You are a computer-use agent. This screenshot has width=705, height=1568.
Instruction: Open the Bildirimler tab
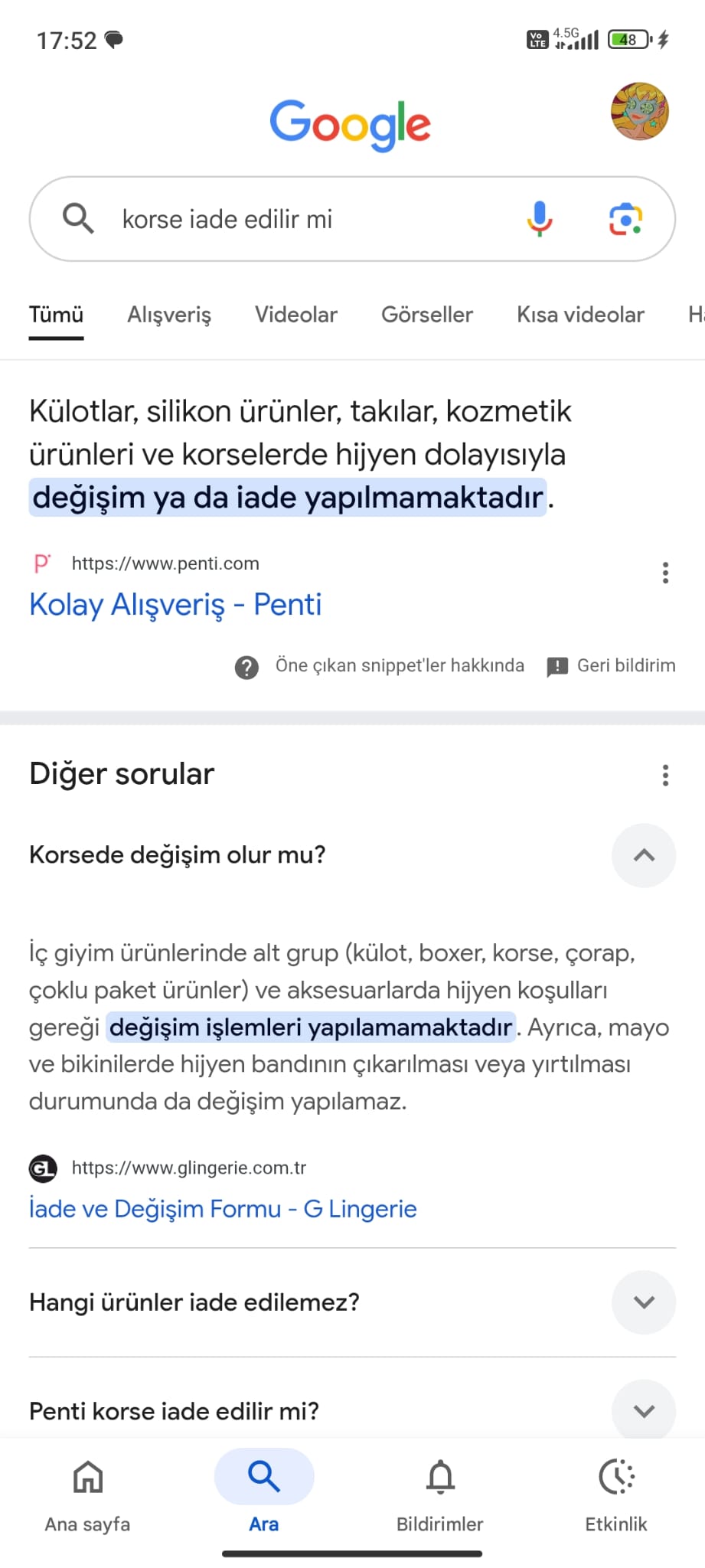440,1491
